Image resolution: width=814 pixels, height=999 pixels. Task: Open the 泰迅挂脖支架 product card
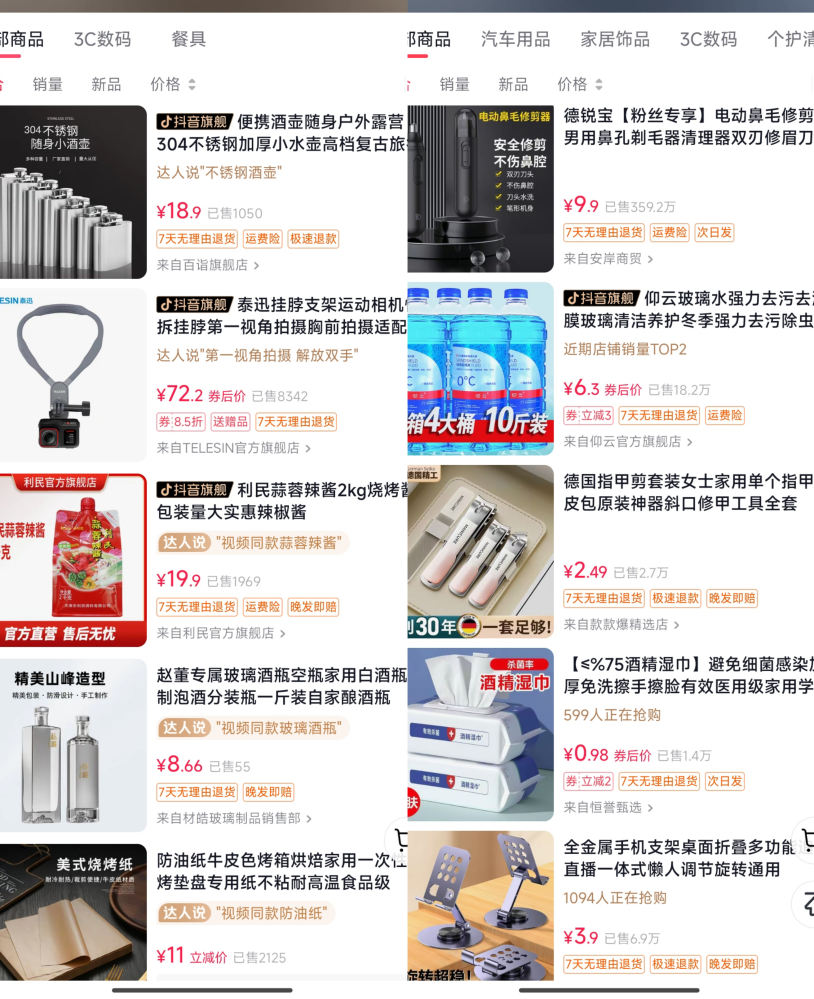click(281, 316)
